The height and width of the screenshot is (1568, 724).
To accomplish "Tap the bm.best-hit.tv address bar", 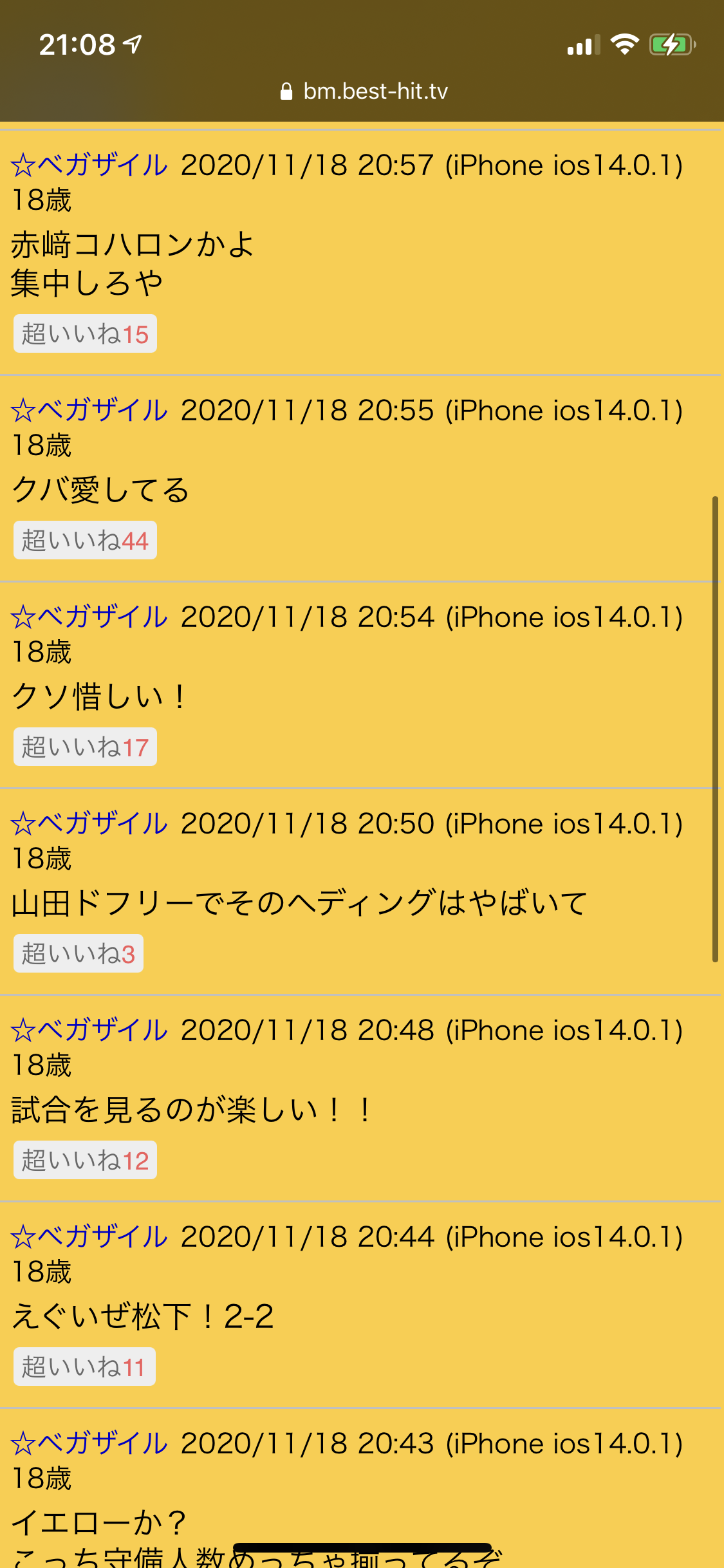I will click(x=364, y=91).
